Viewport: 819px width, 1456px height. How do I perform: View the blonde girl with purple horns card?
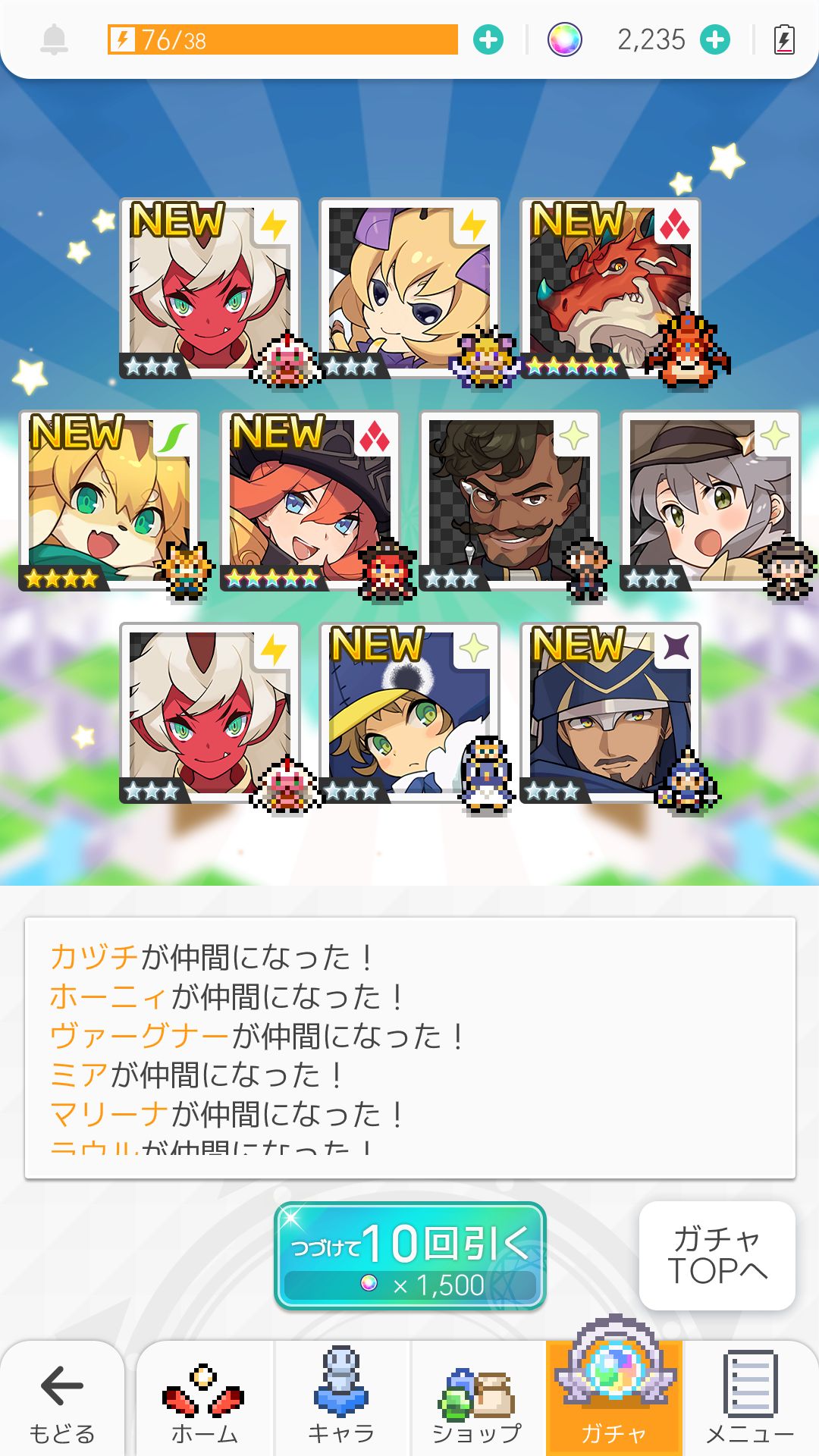click(x=409, y=288)
